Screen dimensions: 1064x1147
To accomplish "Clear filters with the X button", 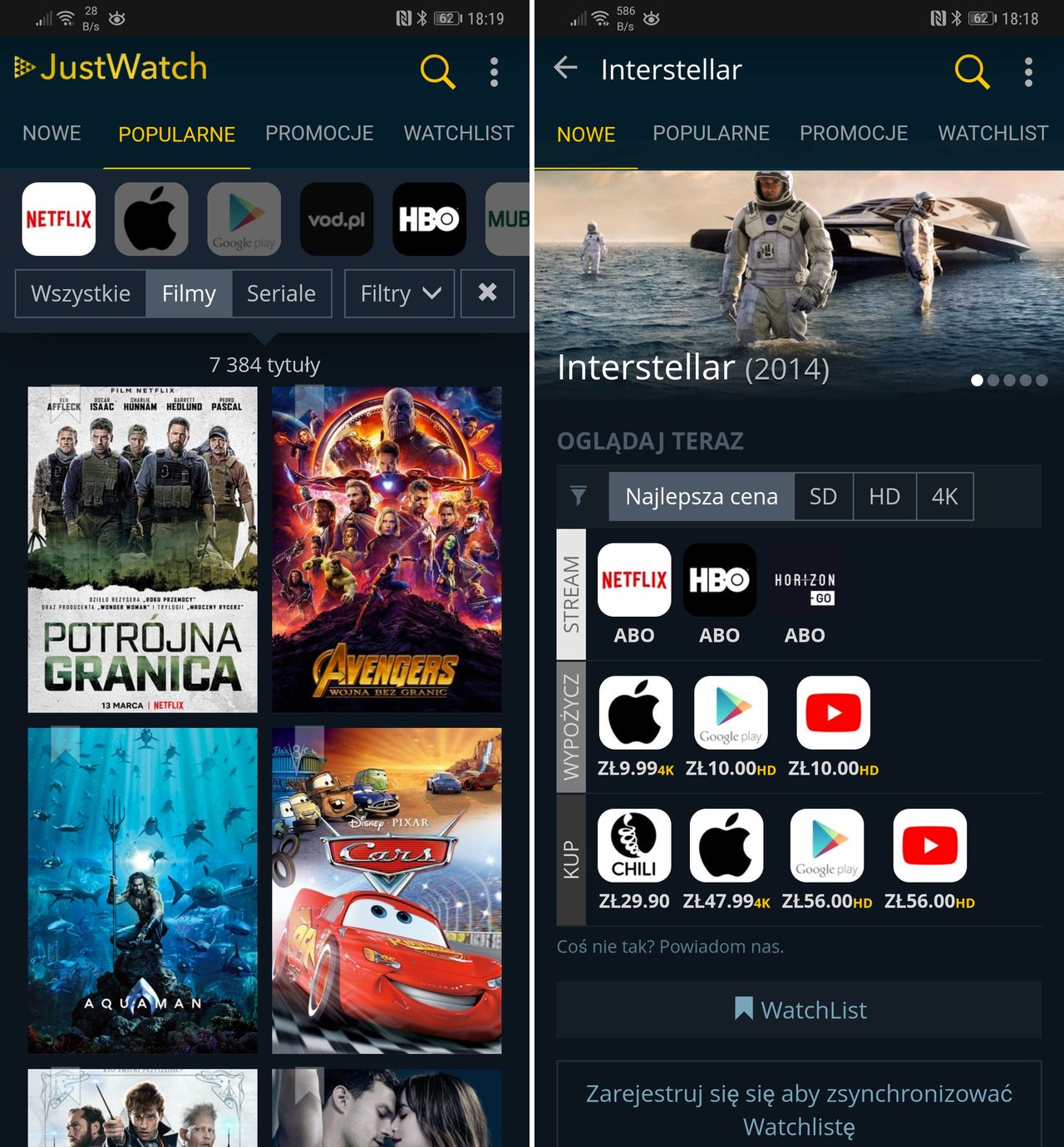I will (x=488, y=293).
